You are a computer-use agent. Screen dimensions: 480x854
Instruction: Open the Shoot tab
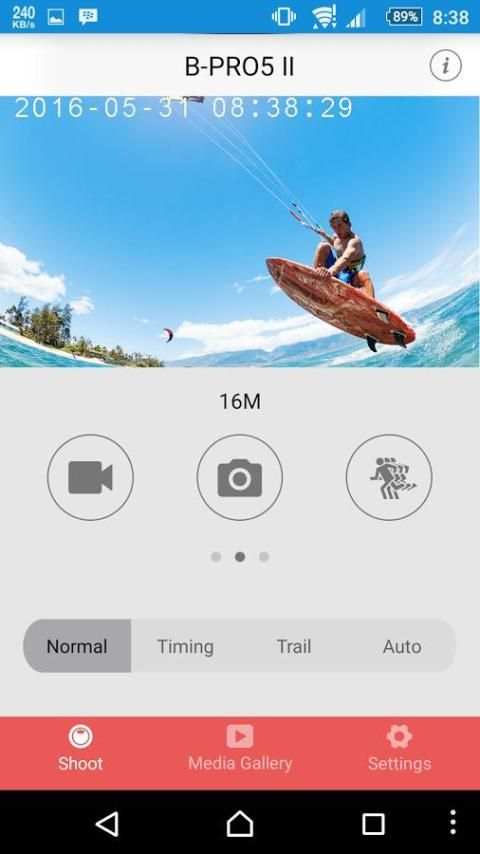(80, 749)
